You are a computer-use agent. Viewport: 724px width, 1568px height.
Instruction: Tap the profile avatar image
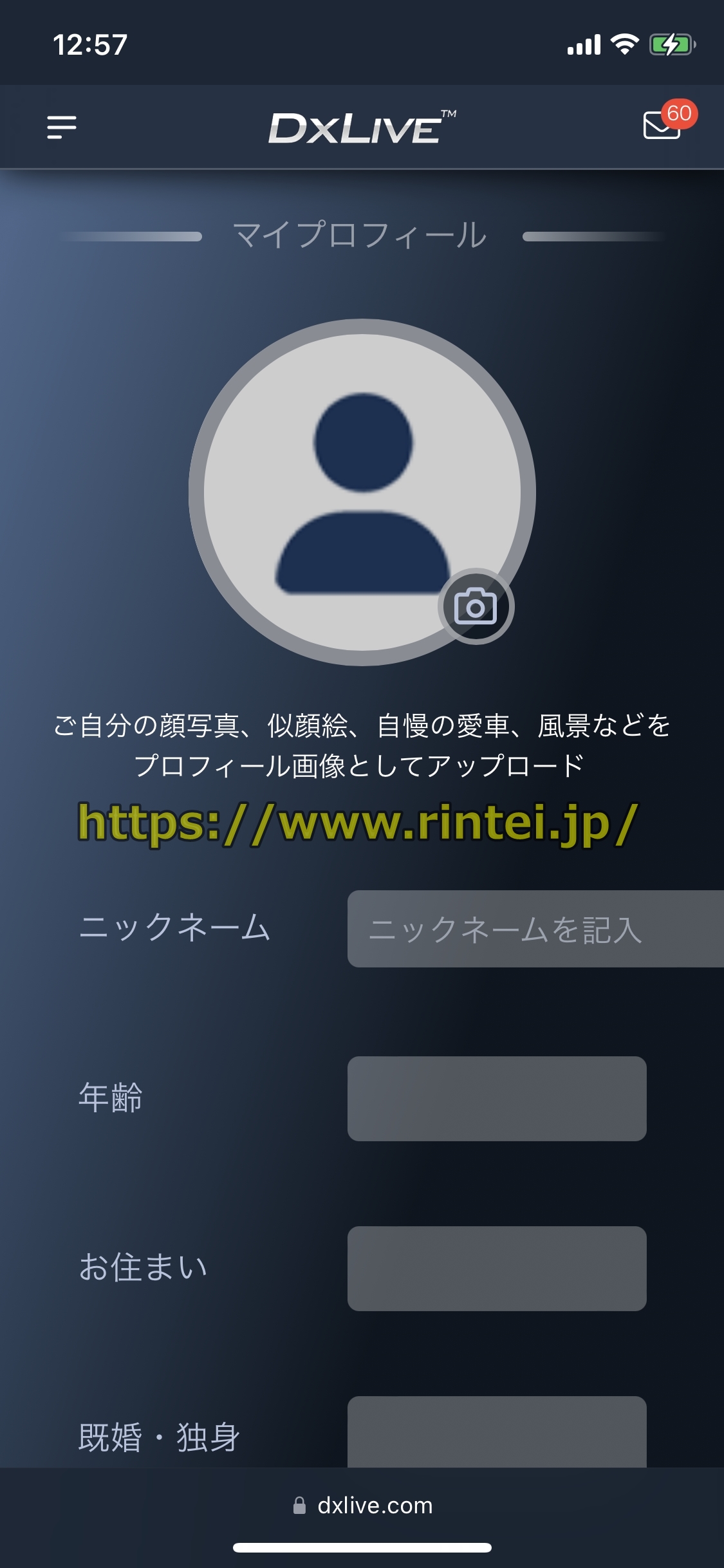(362, 492)
